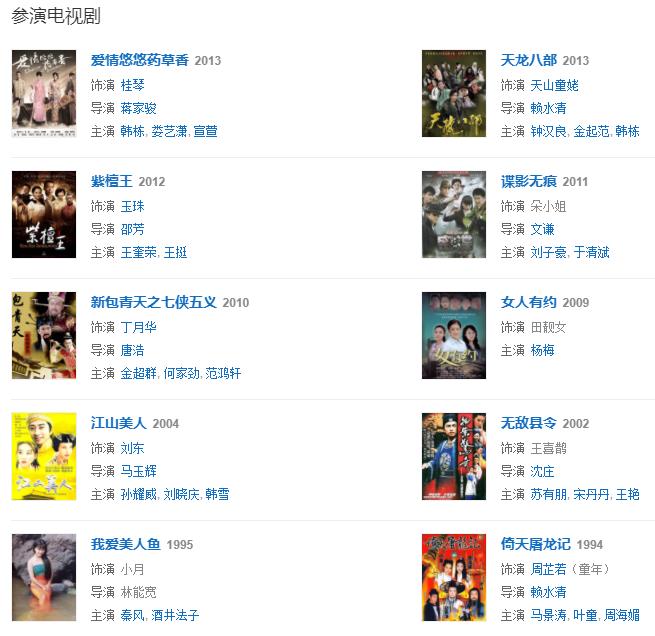The height and width of the screenshot is (636, 655).
Task: View director 唐浩's page
Action: tap(132, 350)
